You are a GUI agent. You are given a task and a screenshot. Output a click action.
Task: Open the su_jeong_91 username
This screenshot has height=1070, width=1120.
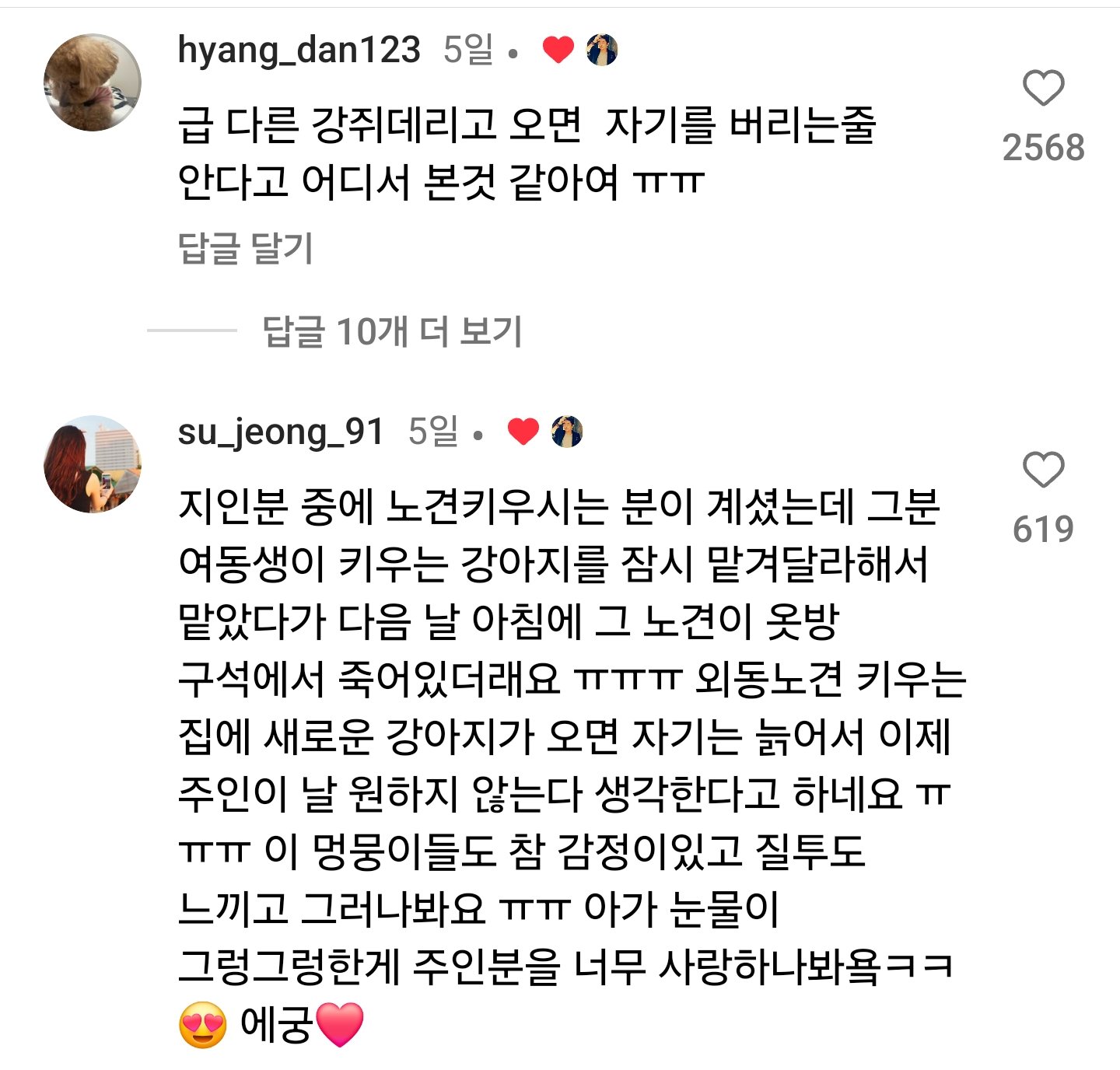[281, 432]
